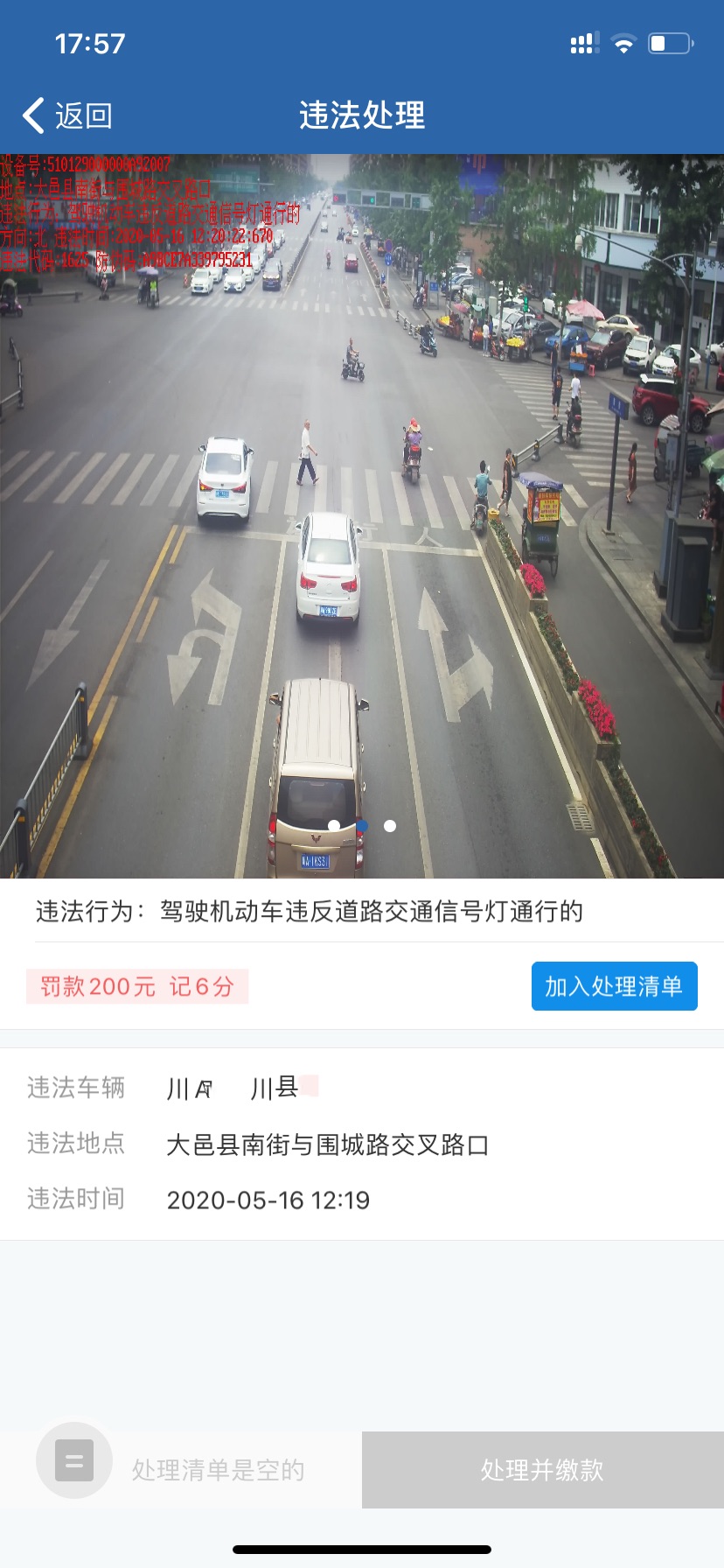The height and width of the screenshot is (1568, 724).
Task: Tap 加入处理清单 button
Action: 614,986
